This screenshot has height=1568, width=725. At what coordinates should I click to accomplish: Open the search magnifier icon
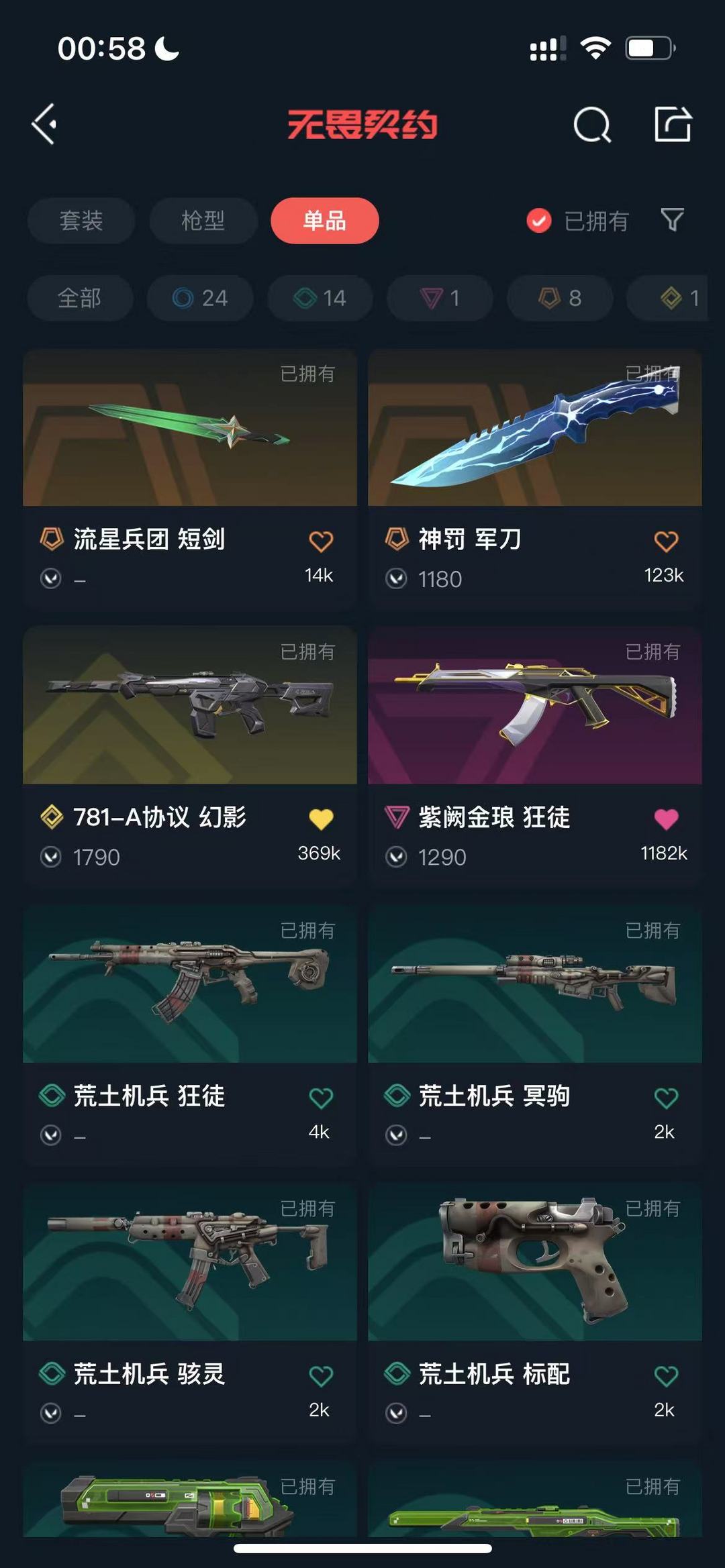[592, 125]
